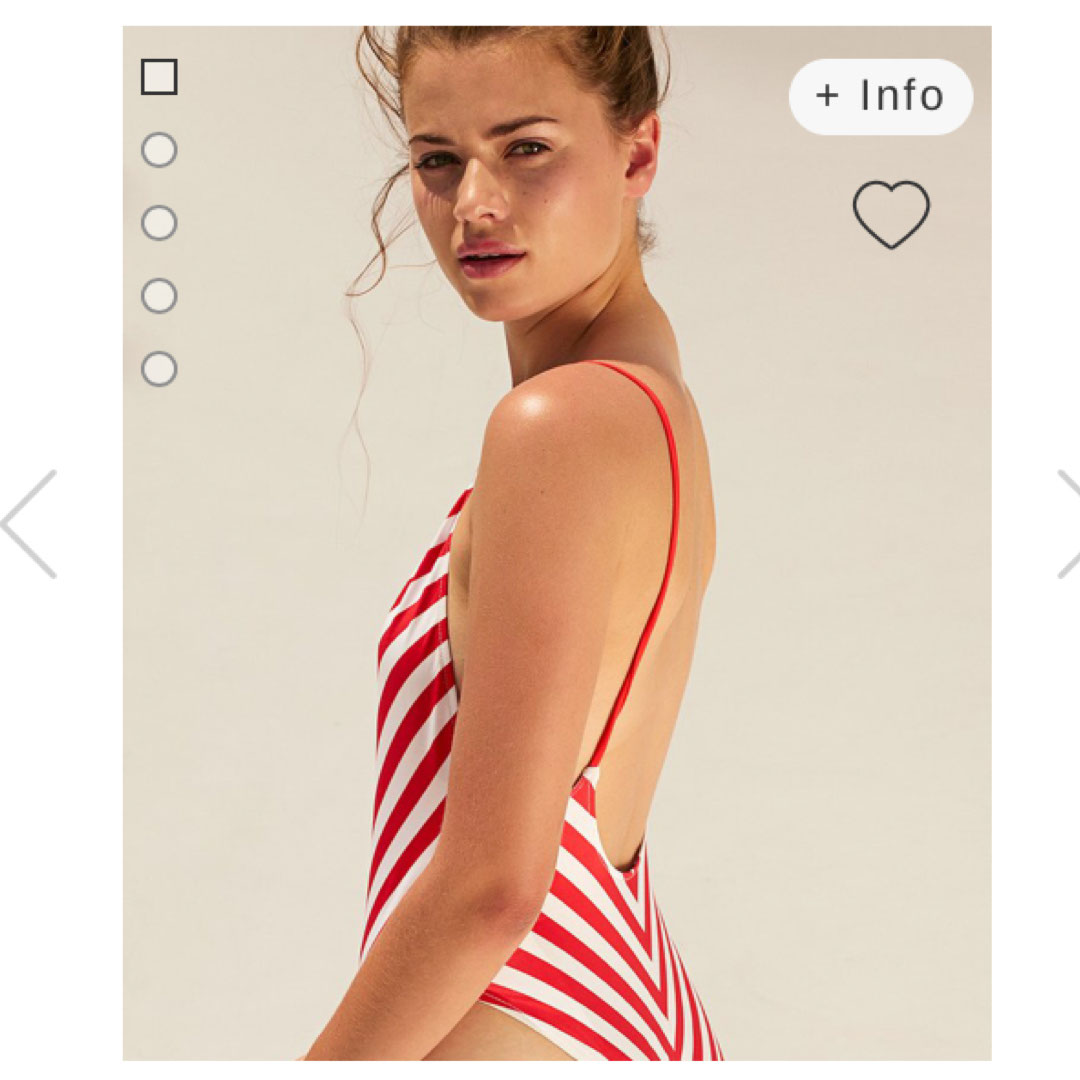
Task: Open the + Info product details
Action: (880, 97)
